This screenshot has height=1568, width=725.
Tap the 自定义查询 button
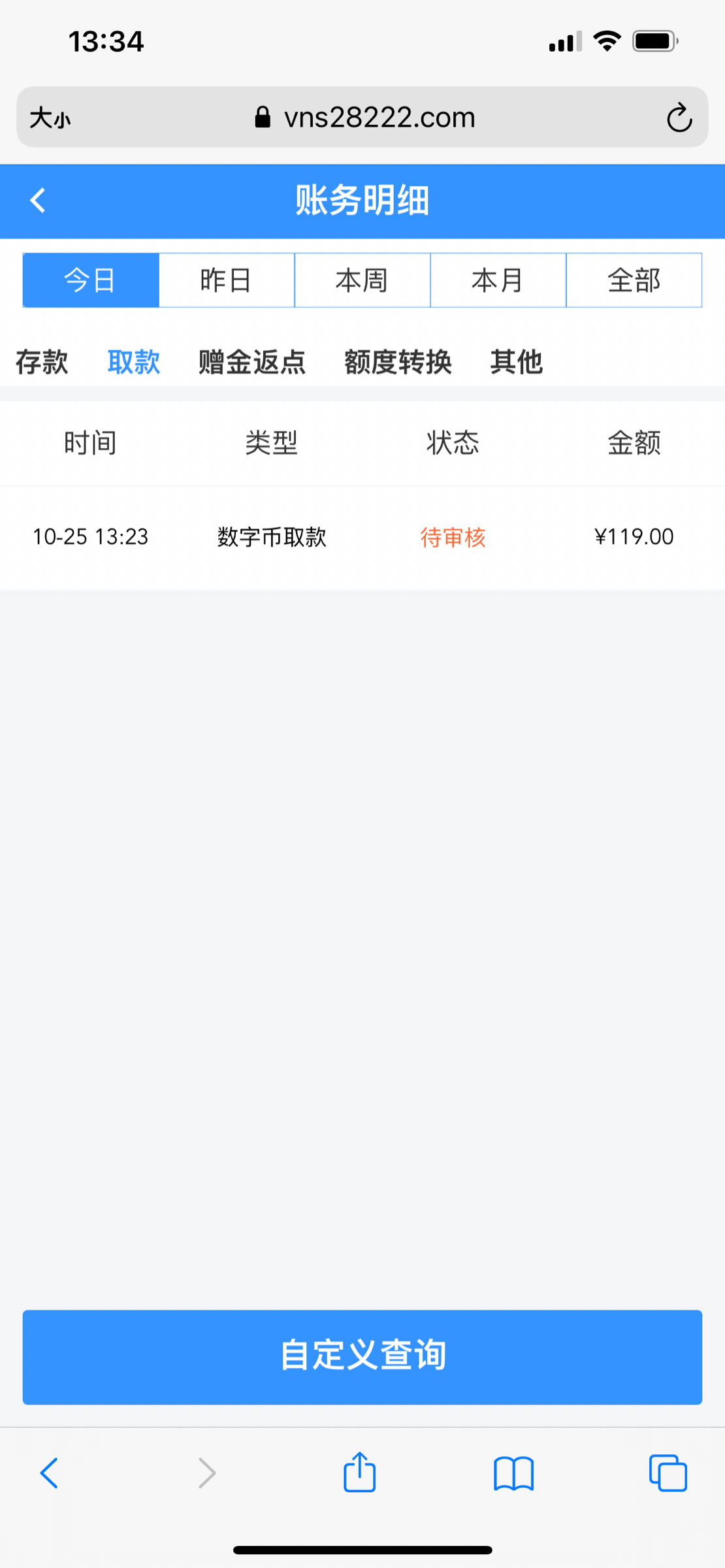pyautogui.click(x=362, y=1355)
